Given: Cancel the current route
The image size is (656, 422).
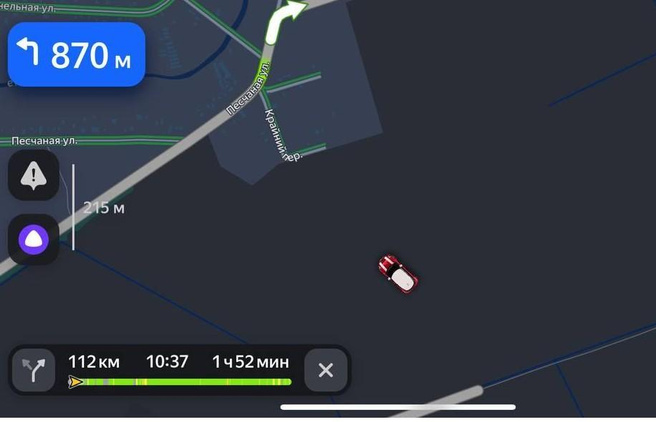Looking at the screenshot, I should pos(325,370).
